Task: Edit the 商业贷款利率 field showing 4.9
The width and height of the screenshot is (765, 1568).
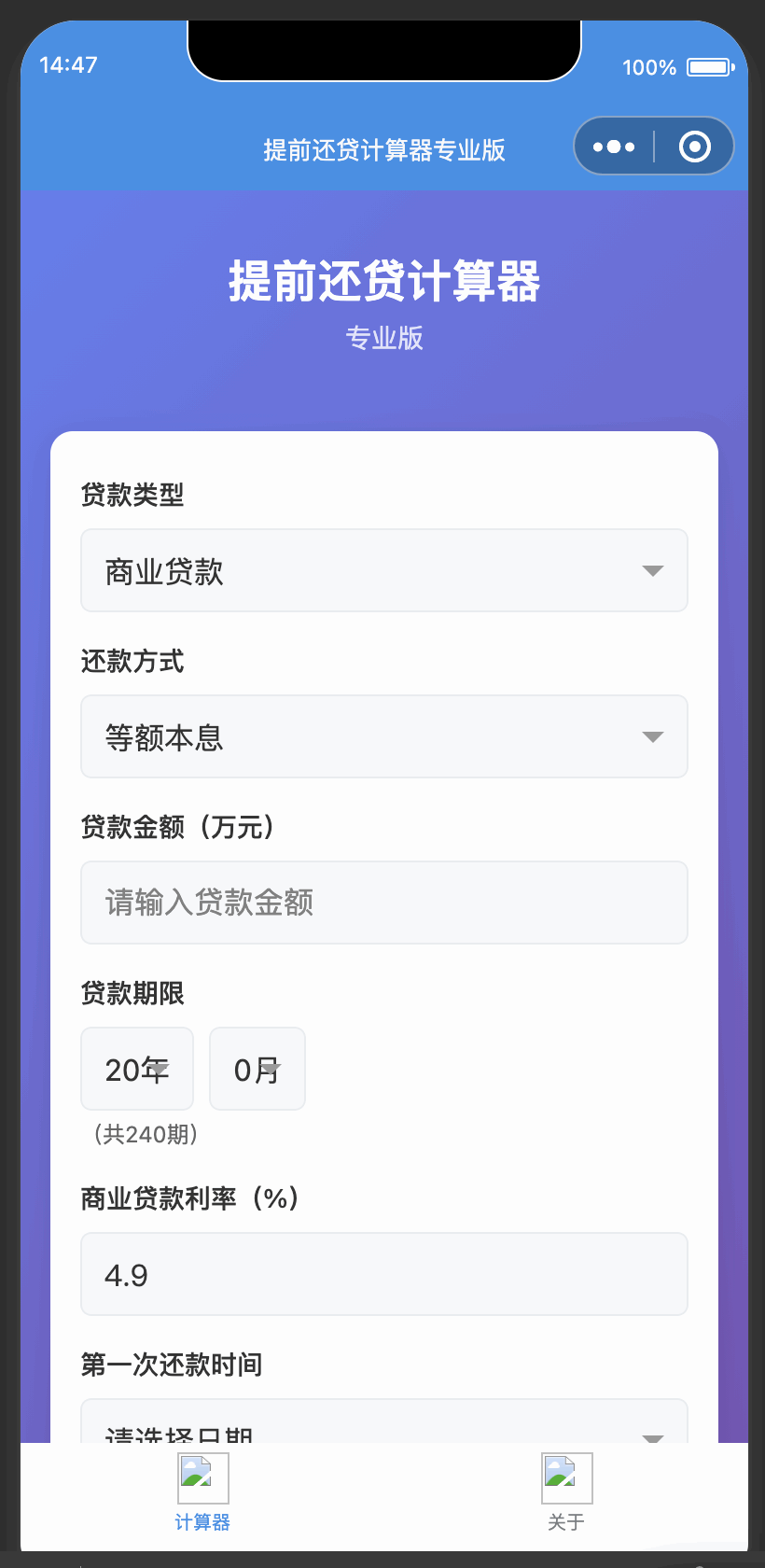Action: pos(383,1274)
